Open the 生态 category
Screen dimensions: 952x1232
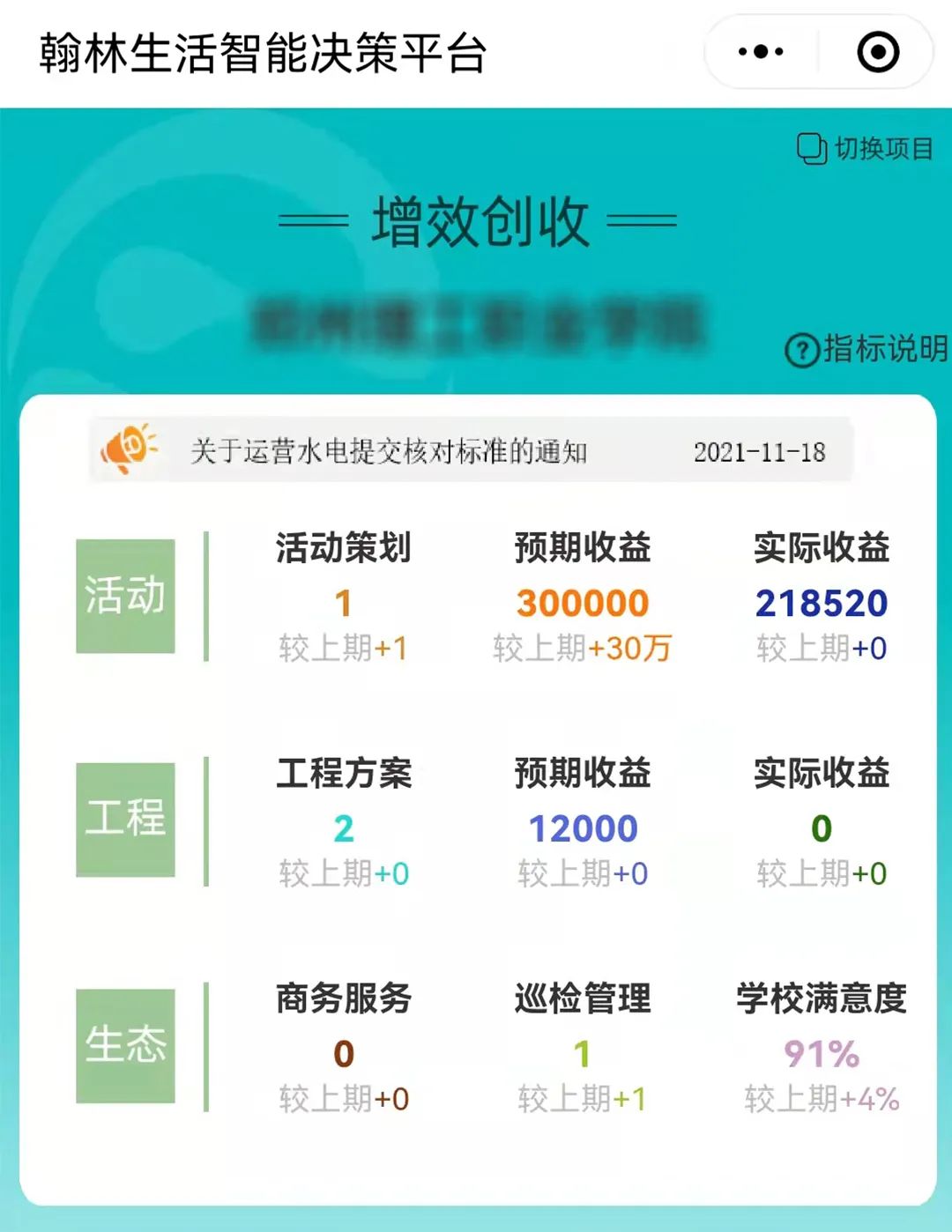pyautogui.click(x=125, y=1045)
